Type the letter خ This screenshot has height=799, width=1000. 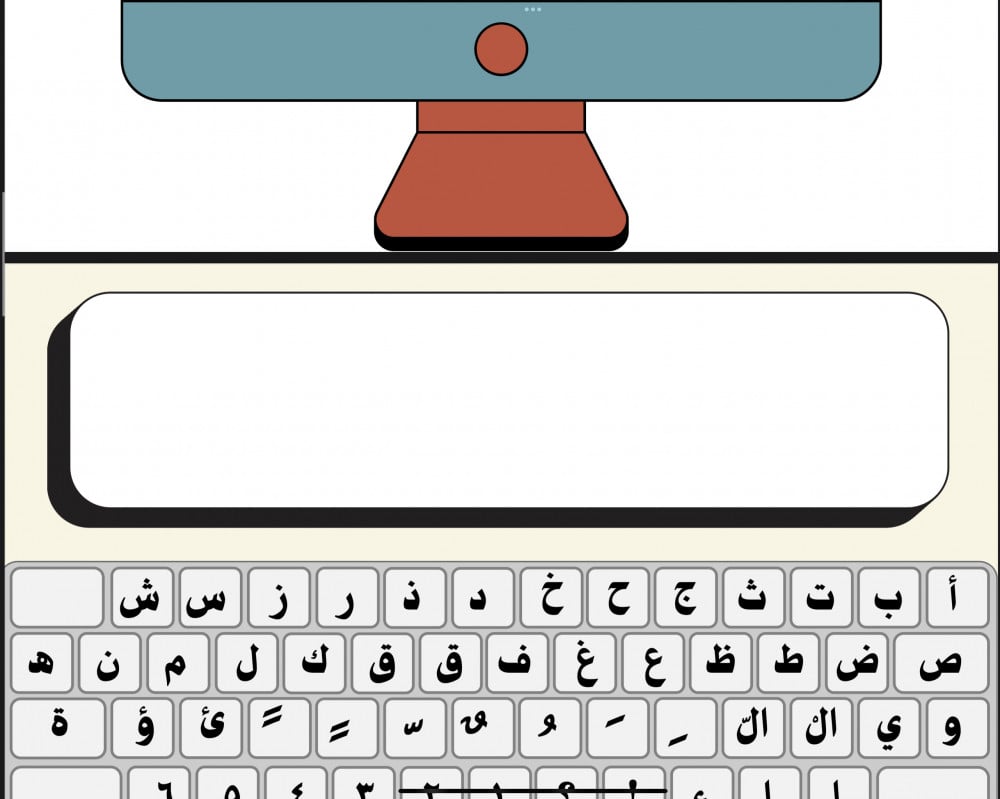tap(551, 598)
